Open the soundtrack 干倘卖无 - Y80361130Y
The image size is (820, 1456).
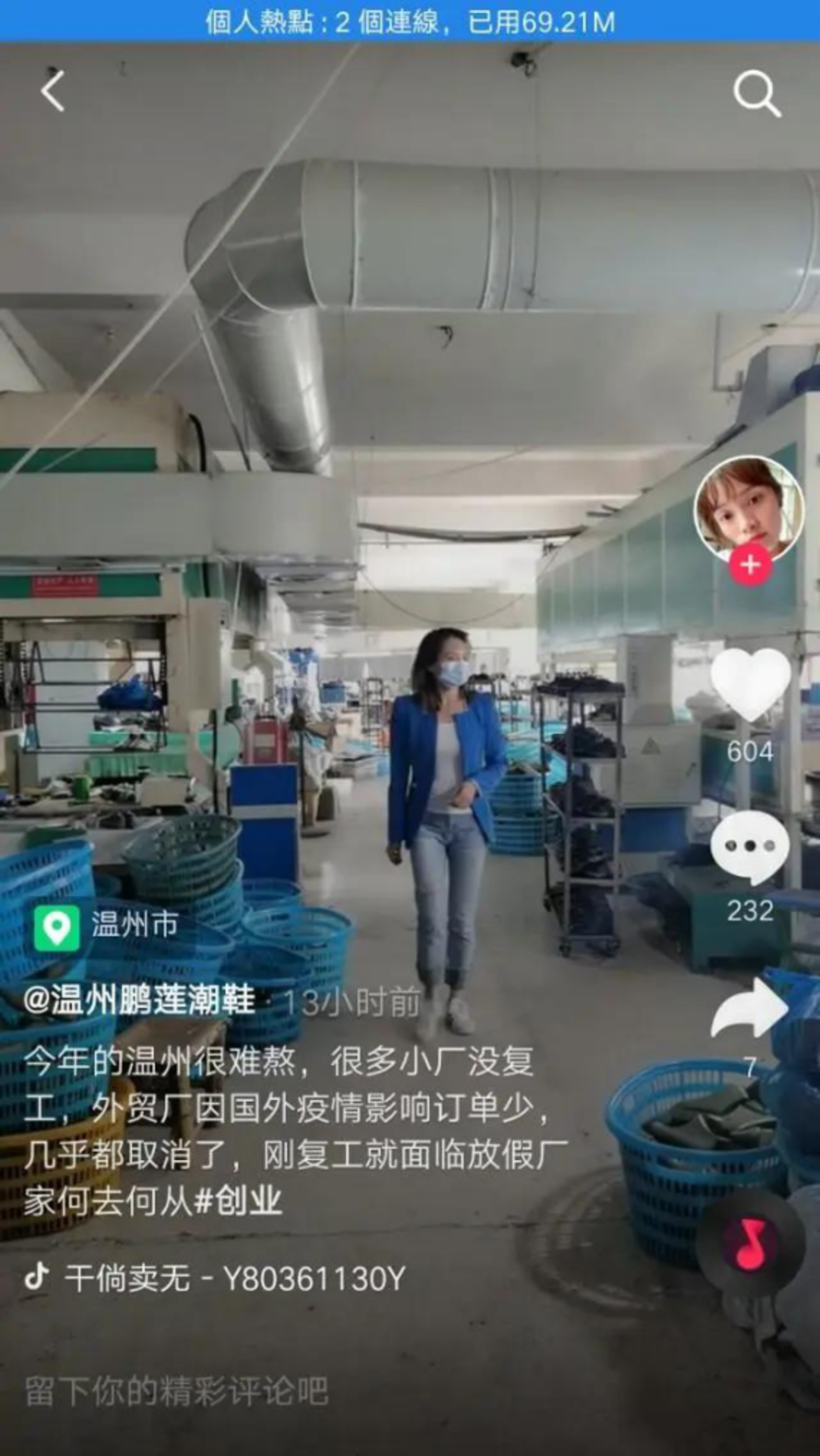click(235, 1278)
